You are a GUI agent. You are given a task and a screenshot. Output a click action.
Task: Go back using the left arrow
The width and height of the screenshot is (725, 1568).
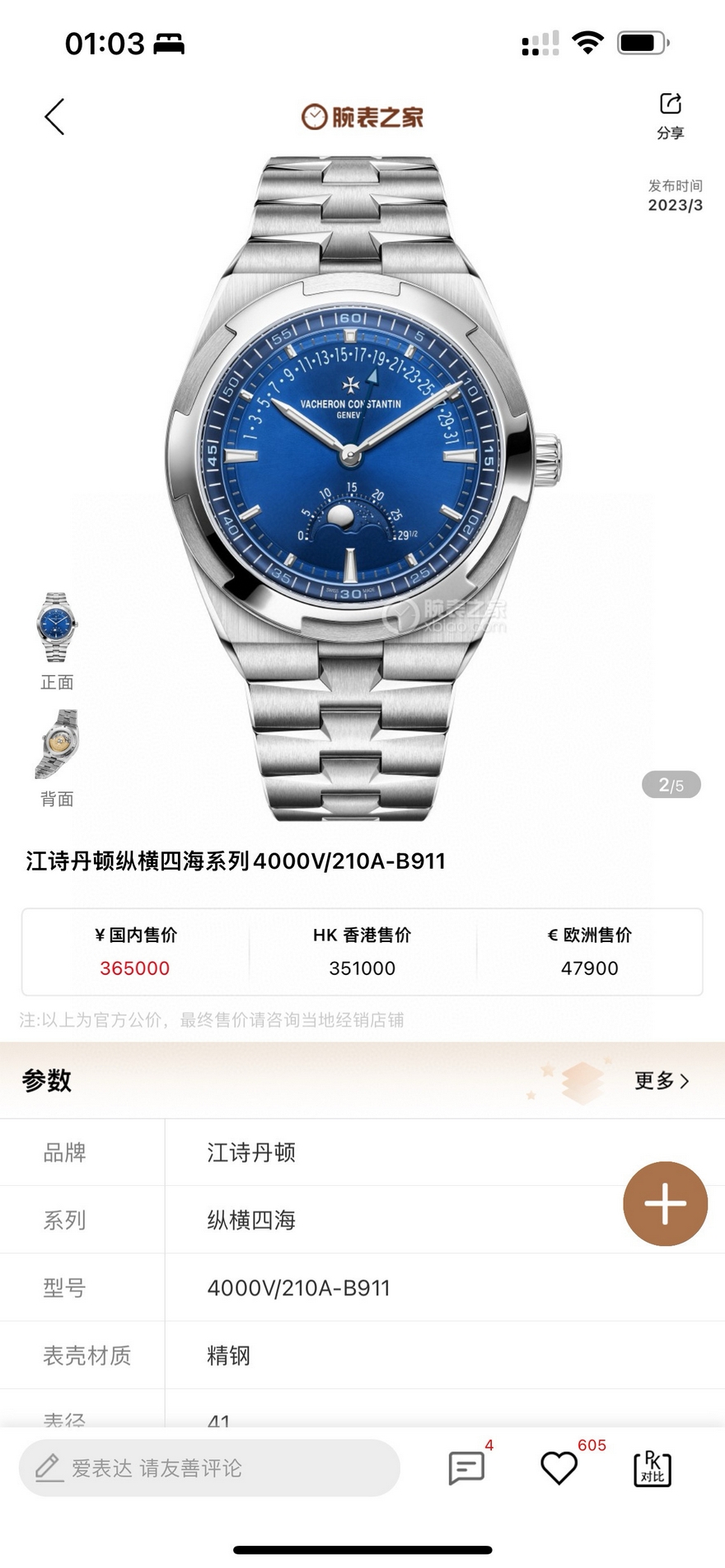(54, 116)
